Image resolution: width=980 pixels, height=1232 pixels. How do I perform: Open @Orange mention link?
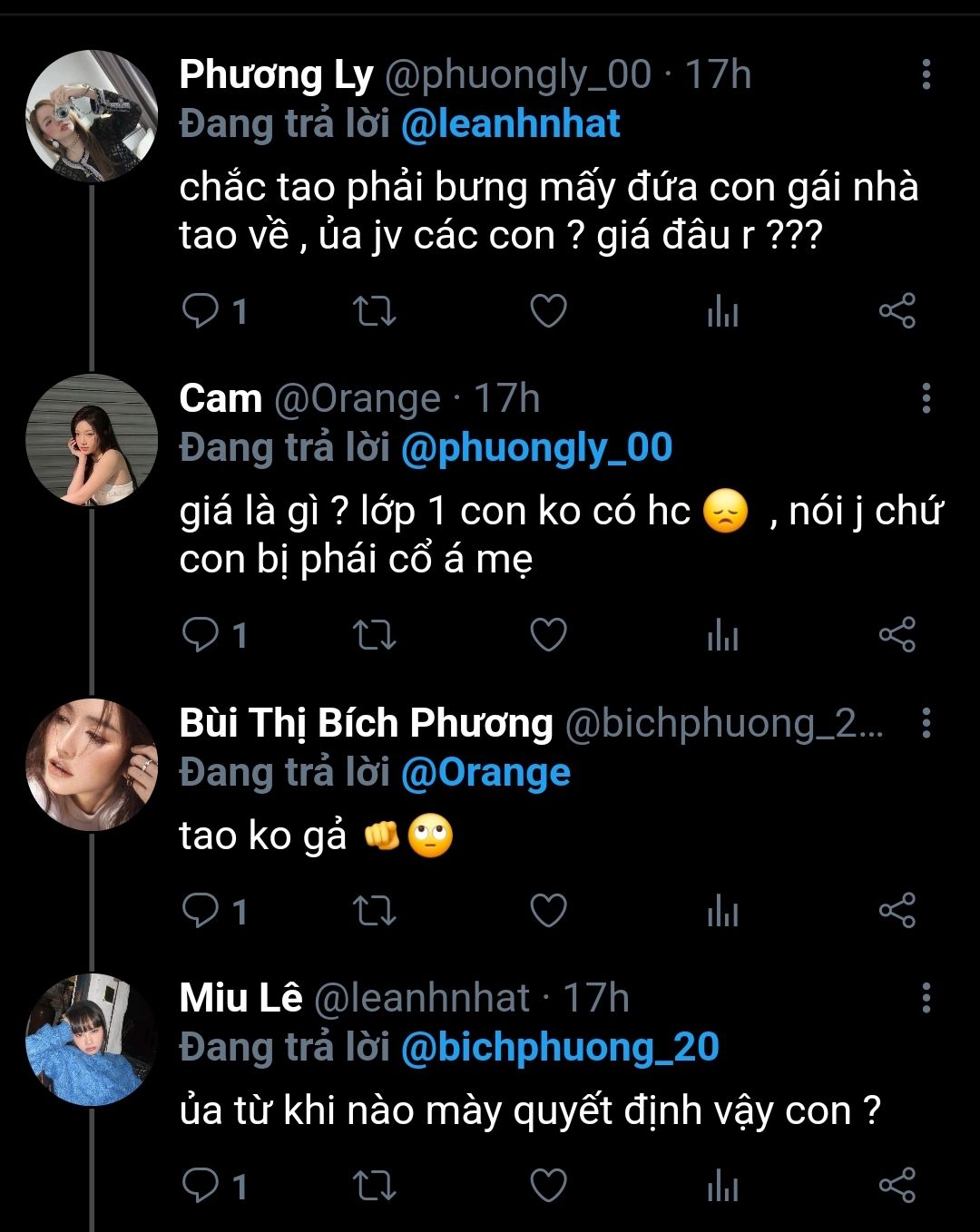point(485,773)
